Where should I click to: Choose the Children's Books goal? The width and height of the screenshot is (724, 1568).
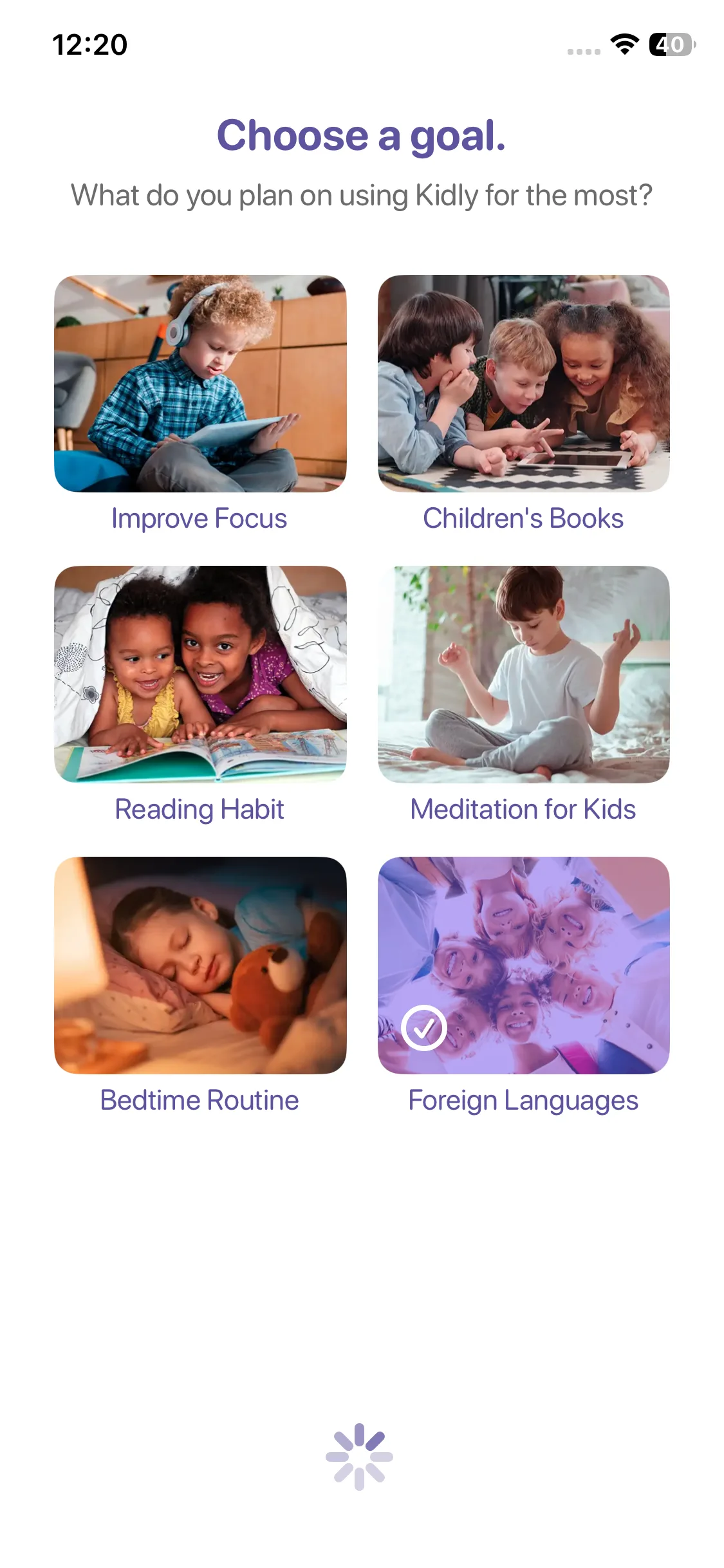(523, 384)
